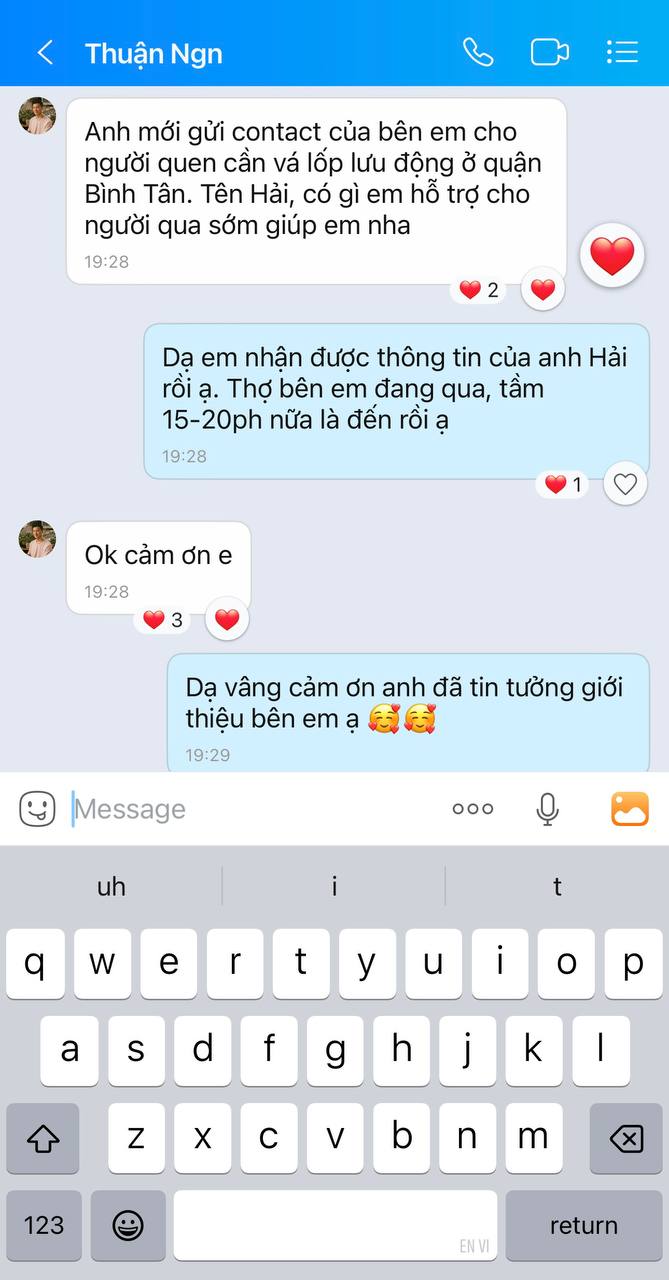The height and width of the screenshot is (1280, 669).
Task: React with heart to the 15-20ph message
Action: click(x=625, y=485)
